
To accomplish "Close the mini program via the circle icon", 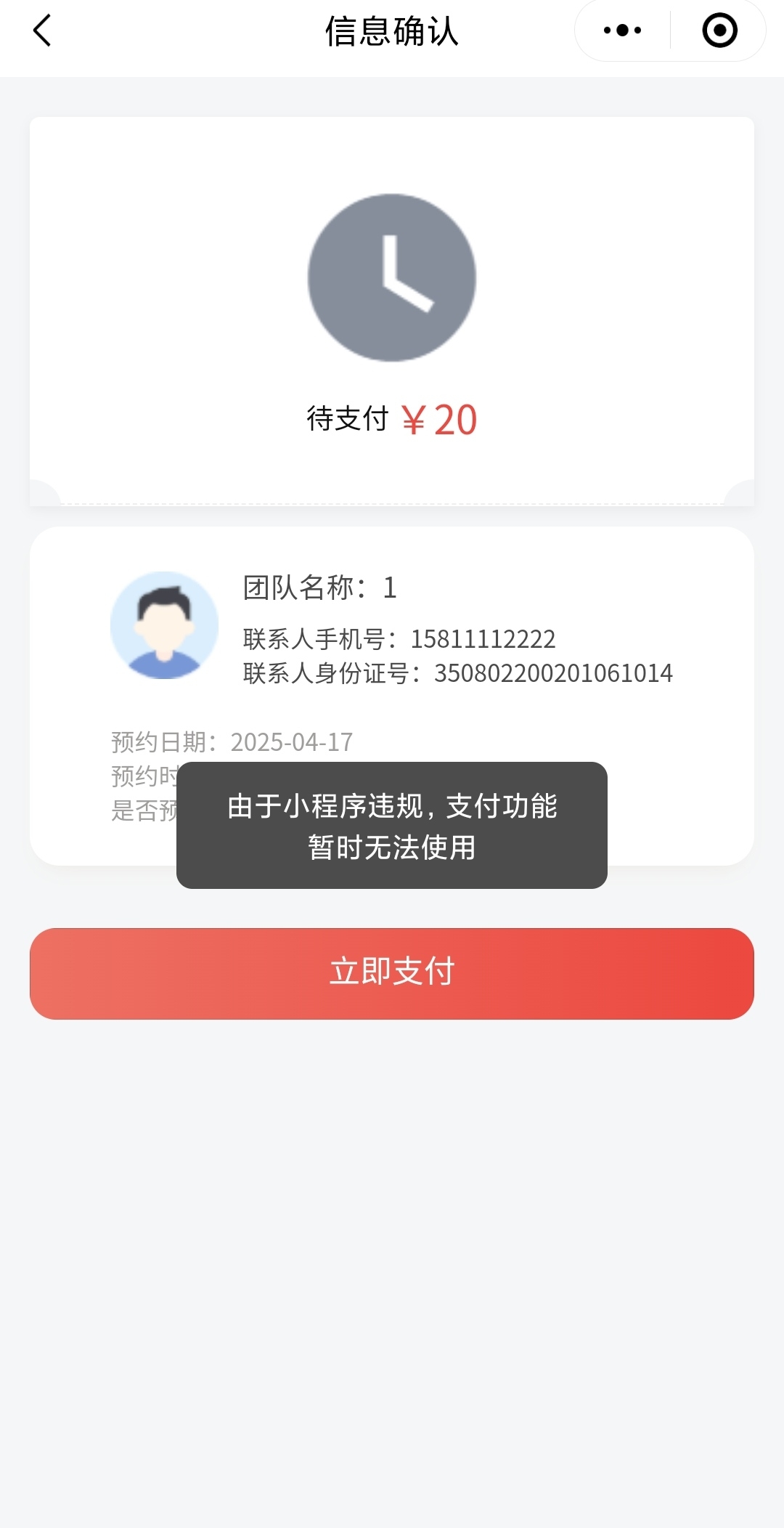I will click(x=719, y=31).
